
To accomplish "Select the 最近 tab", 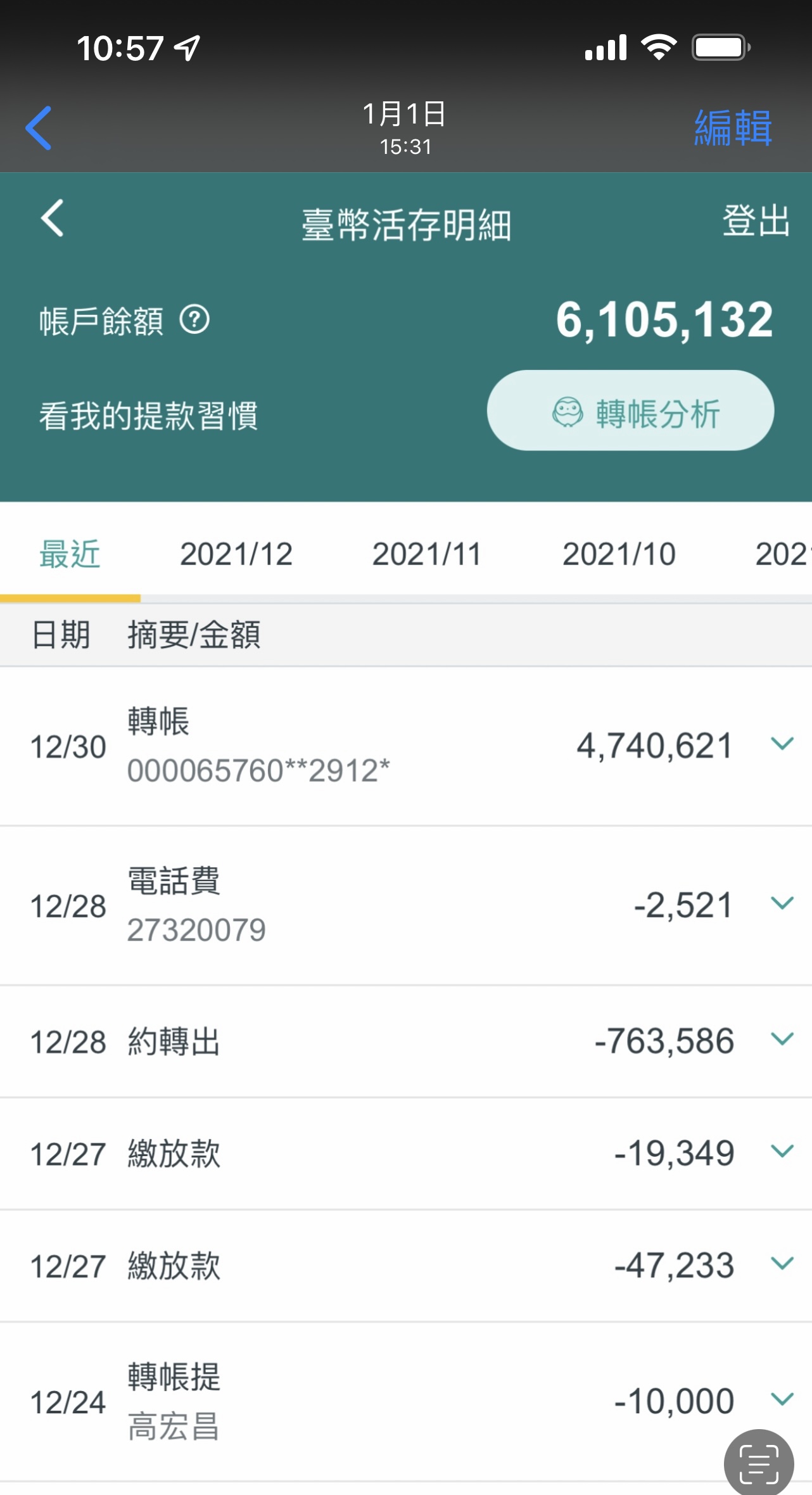I will (x=70, y=554).
